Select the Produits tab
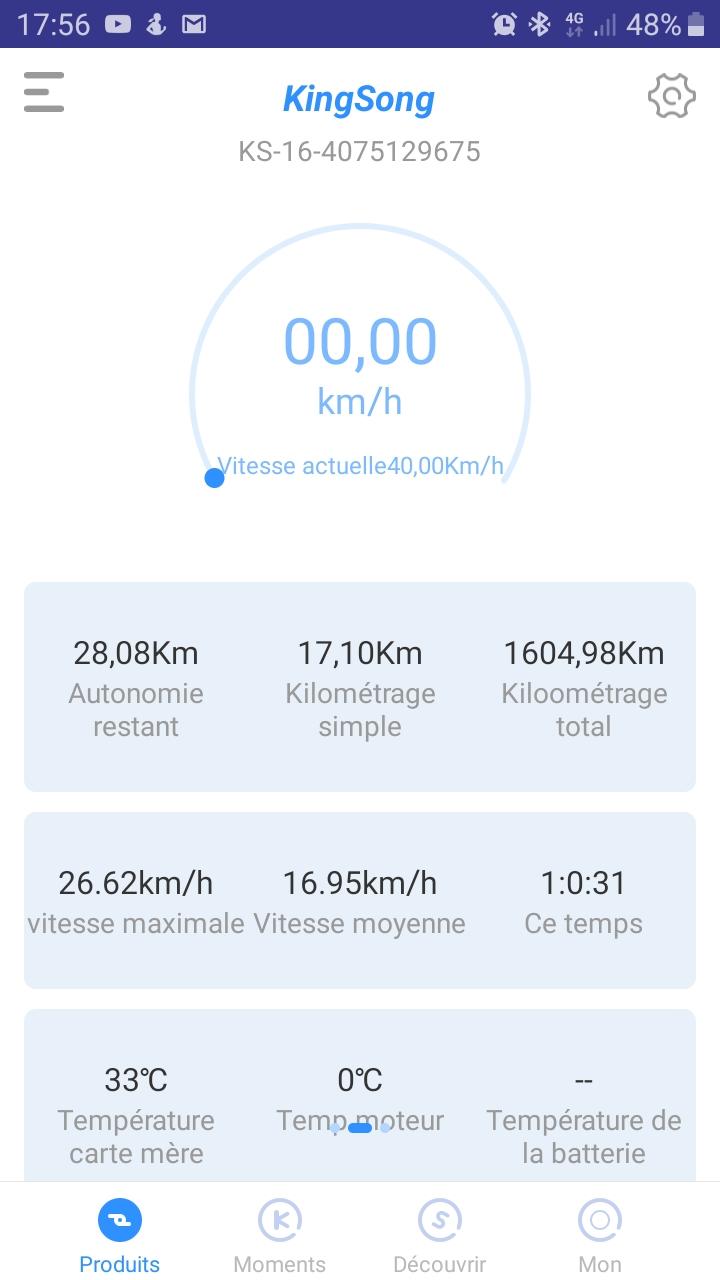 click(x=120, y=1236)
